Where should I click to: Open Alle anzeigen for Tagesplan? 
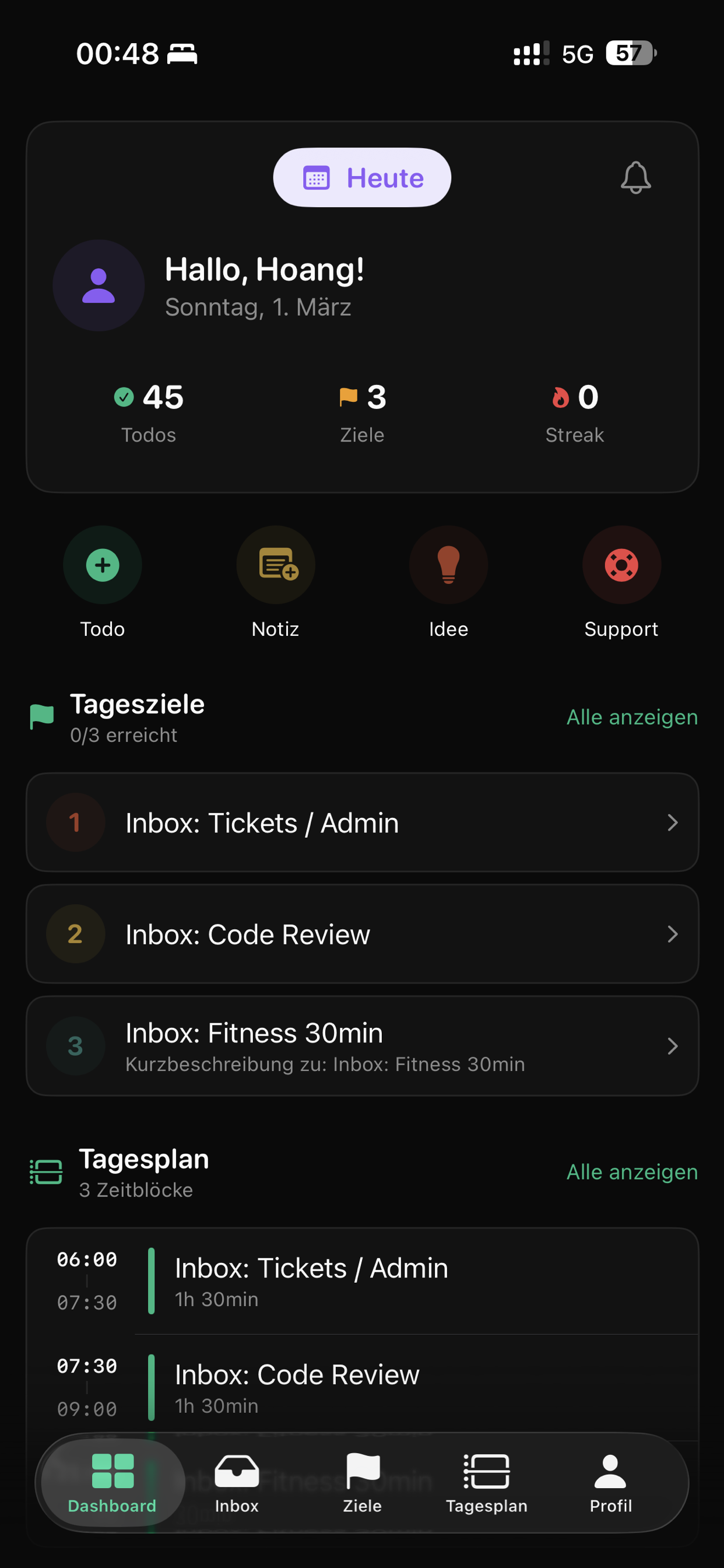(x=632, y=1172)
